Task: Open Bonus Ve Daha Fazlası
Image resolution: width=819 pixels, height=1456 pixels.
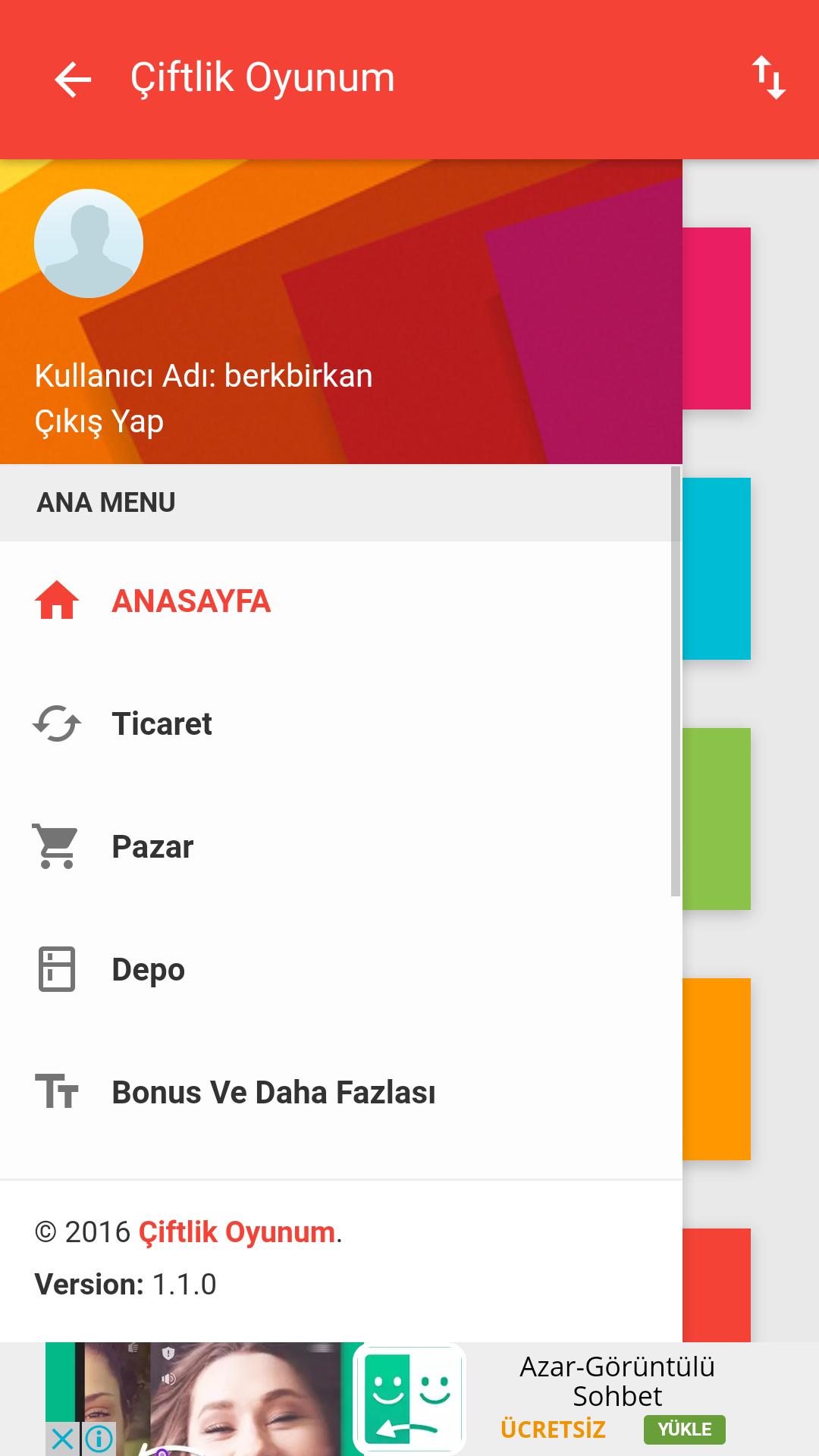Action: coord(273,1093)
